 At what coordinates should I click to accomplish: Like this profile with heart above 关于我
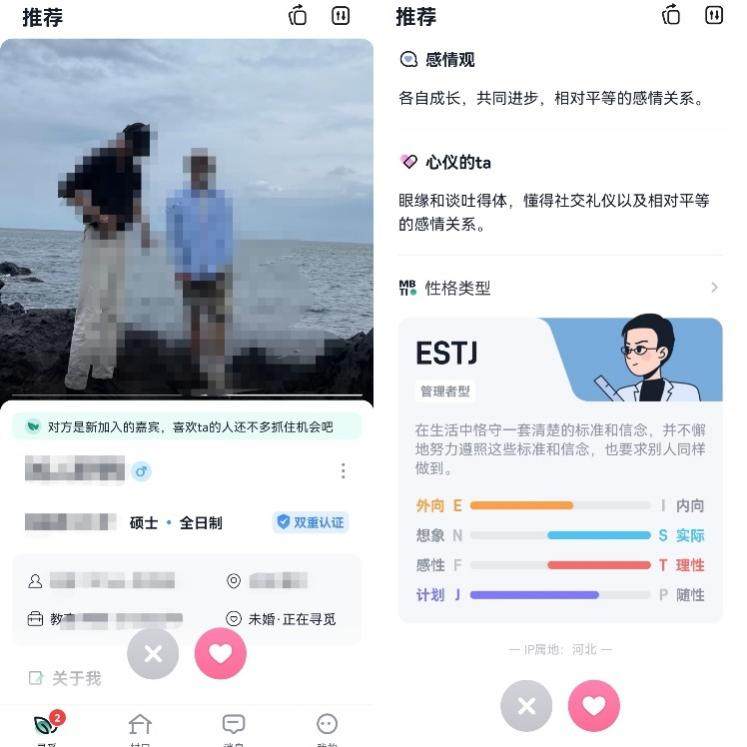(220, 654)
